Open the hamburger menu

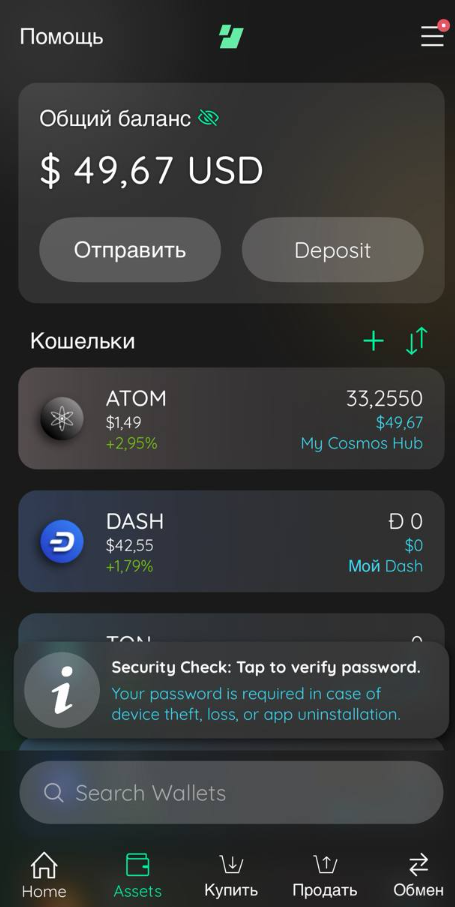click(x=433, y=34)
